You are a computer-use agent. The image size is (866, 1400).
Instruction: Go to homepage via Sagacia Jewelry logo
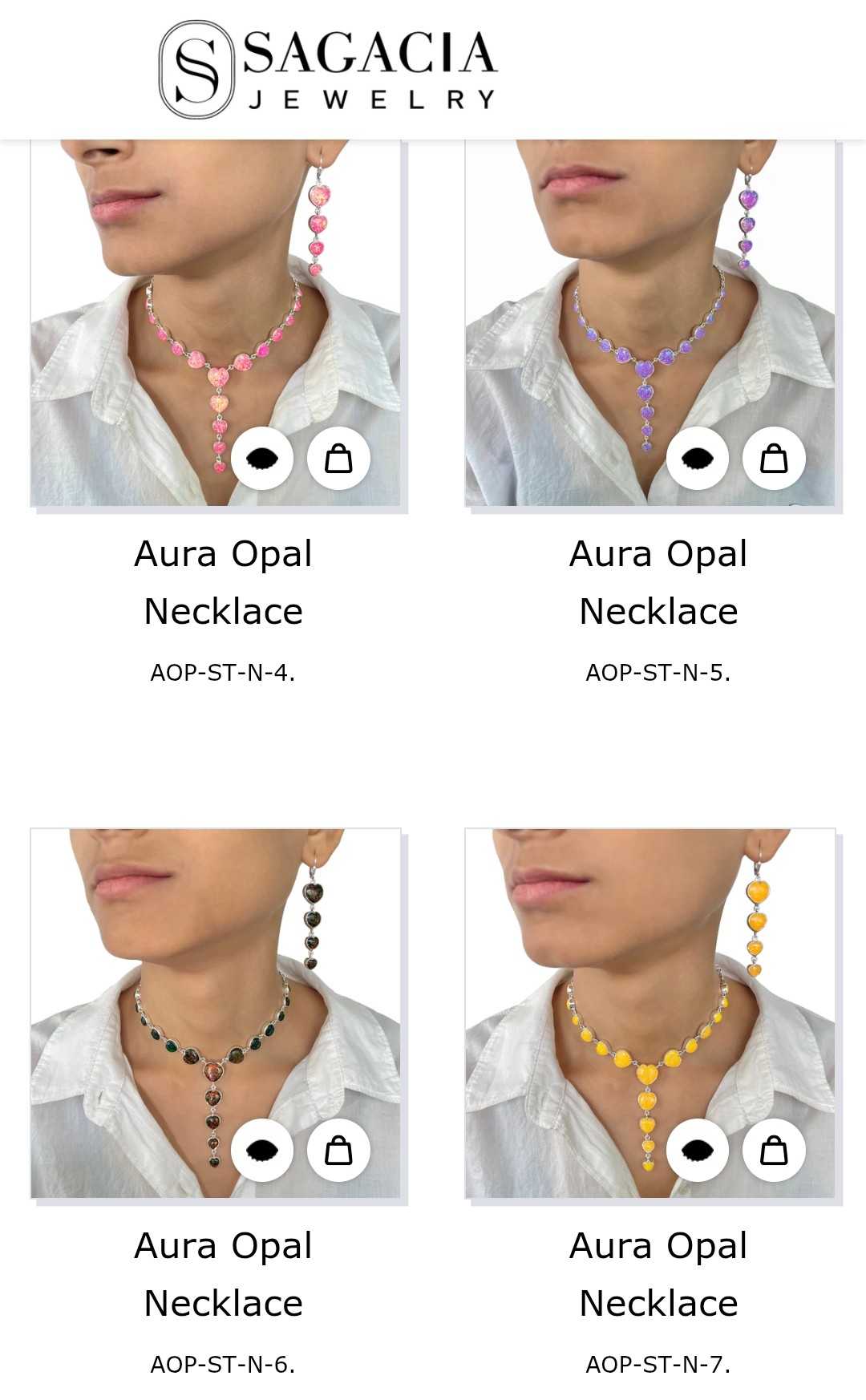point(329,70)
